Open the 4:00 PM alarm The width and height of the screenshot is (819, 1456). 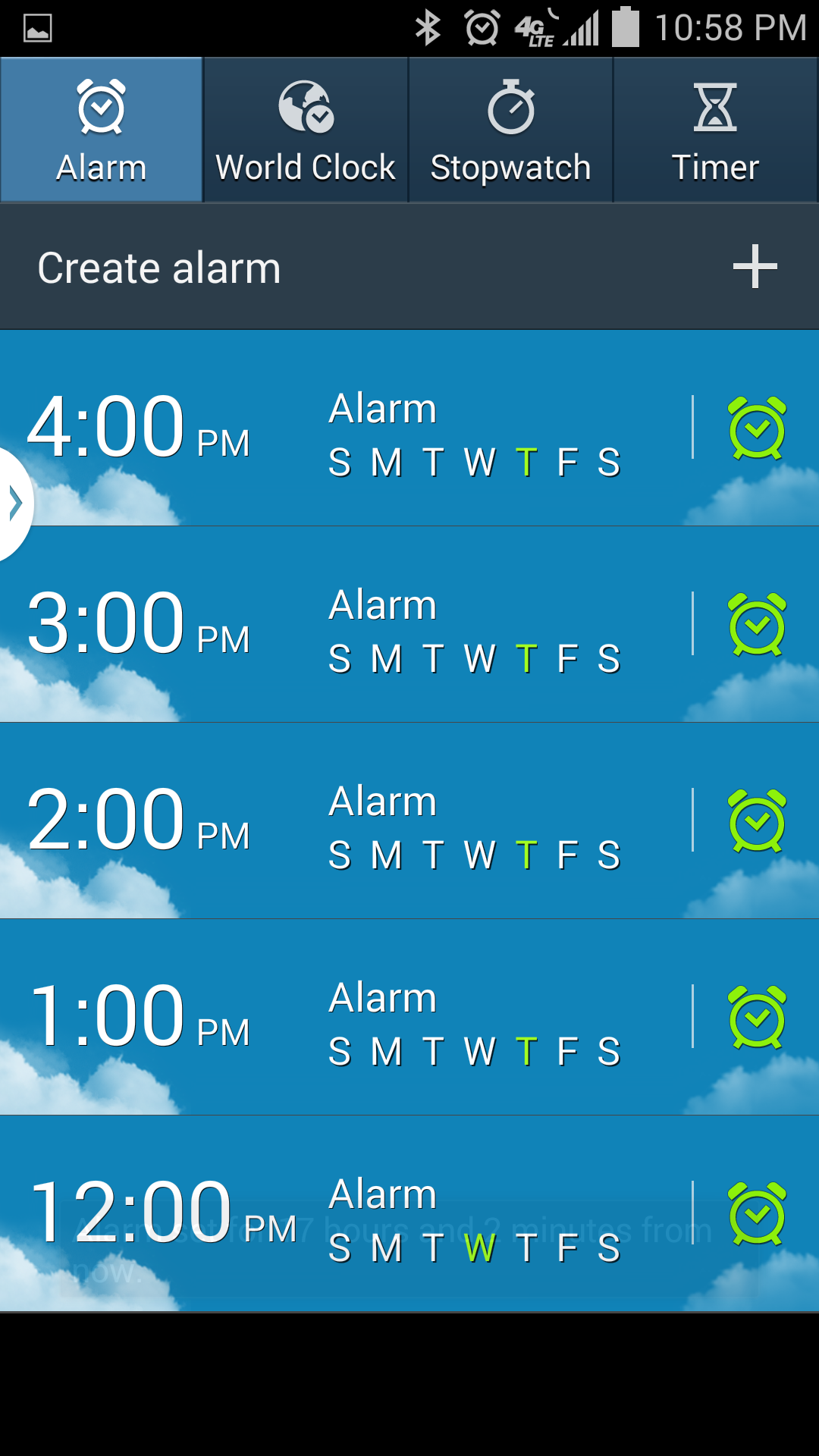[x=345, y=428]
